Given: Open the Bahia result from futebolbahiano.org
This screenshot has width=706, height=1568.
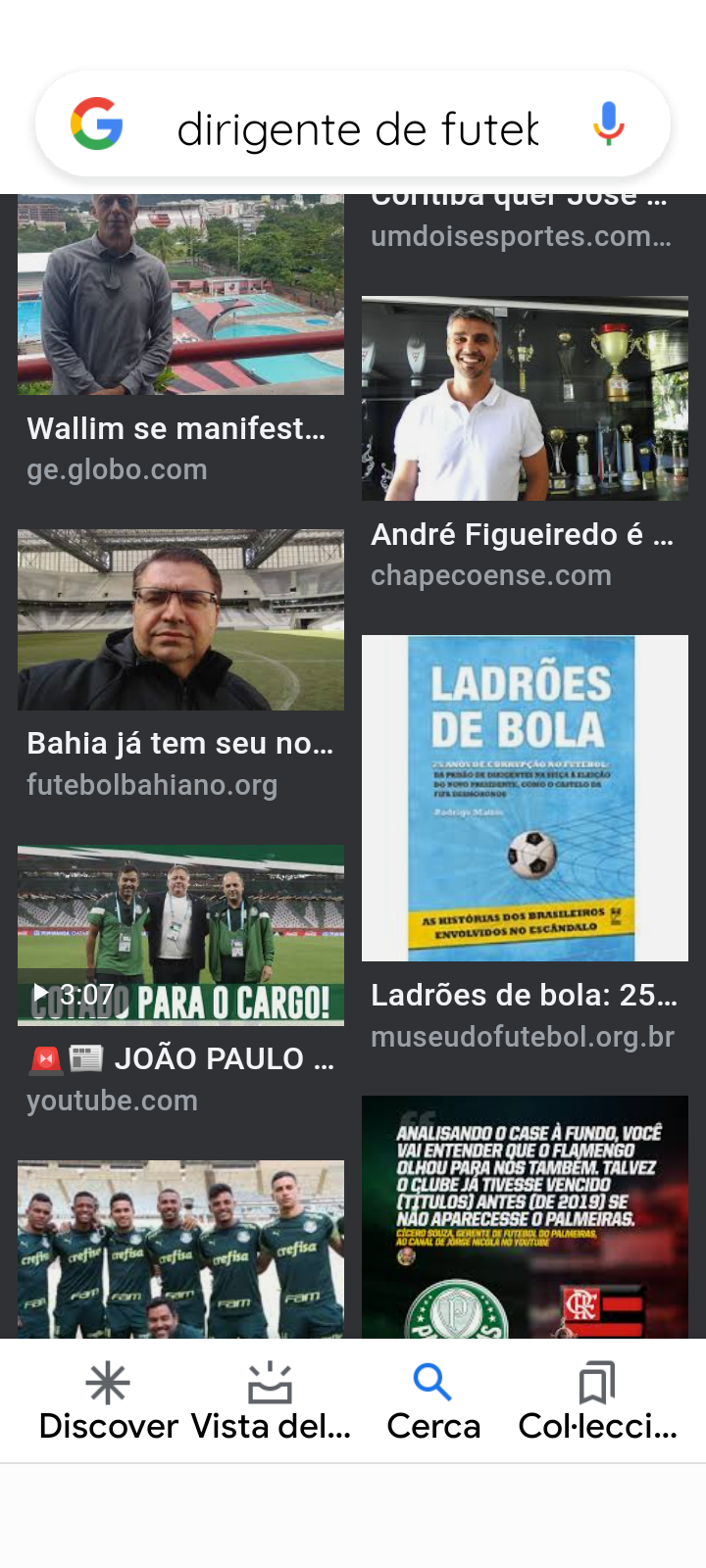Looking at the screenshot, I should tap(180, 619).
